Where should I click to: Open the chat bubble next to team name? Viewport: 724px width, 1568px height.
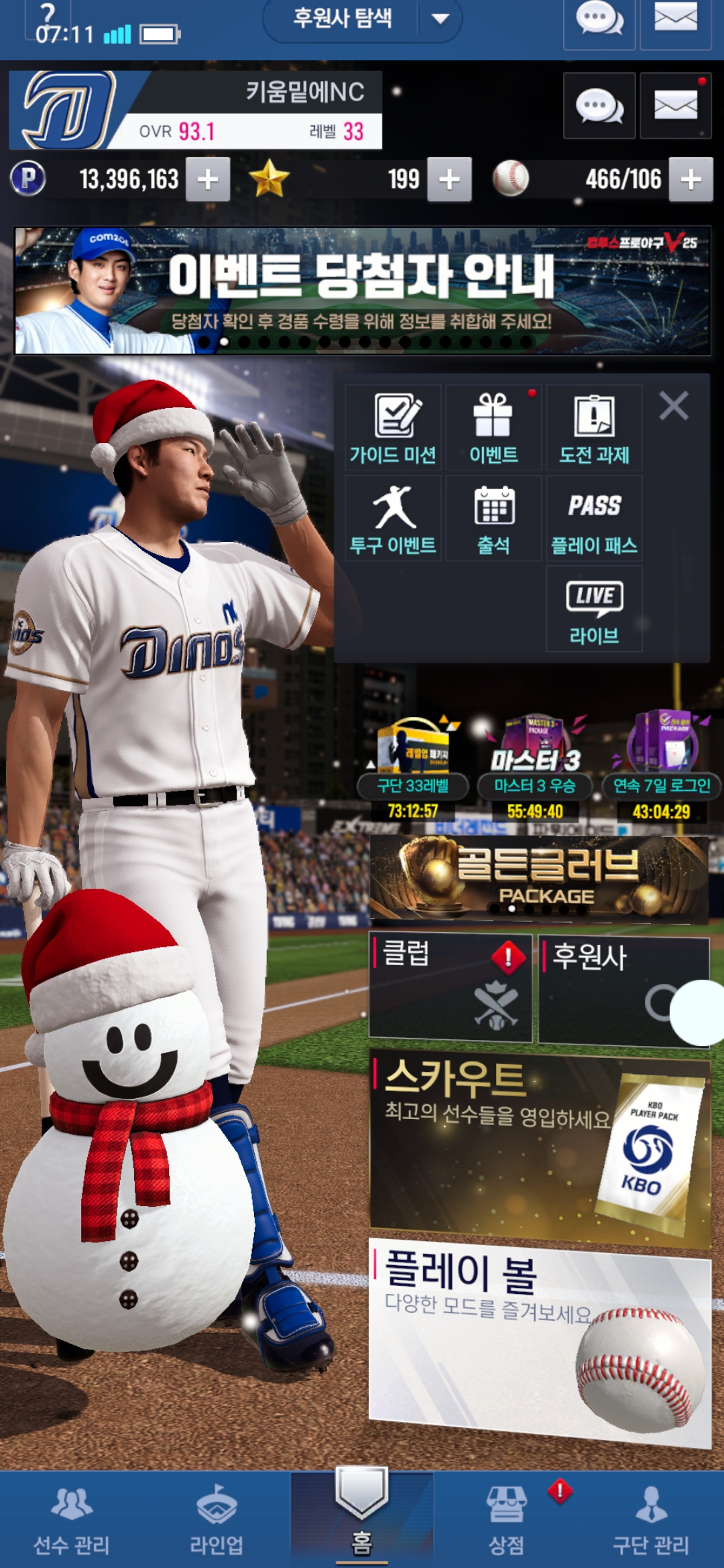(599, 106)
